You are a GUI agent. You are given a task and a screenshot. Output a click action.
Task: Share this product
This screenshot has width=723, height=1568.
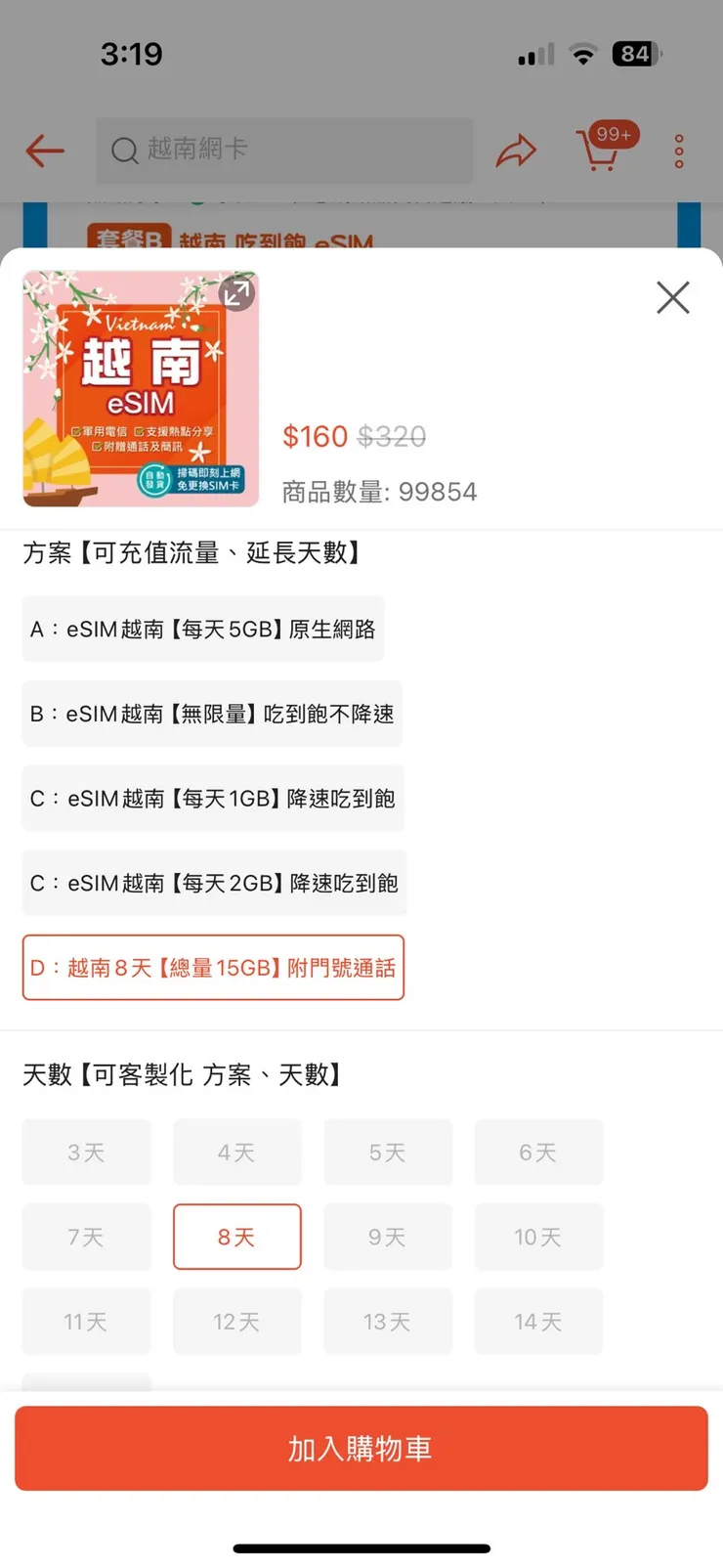click(516, 151)
